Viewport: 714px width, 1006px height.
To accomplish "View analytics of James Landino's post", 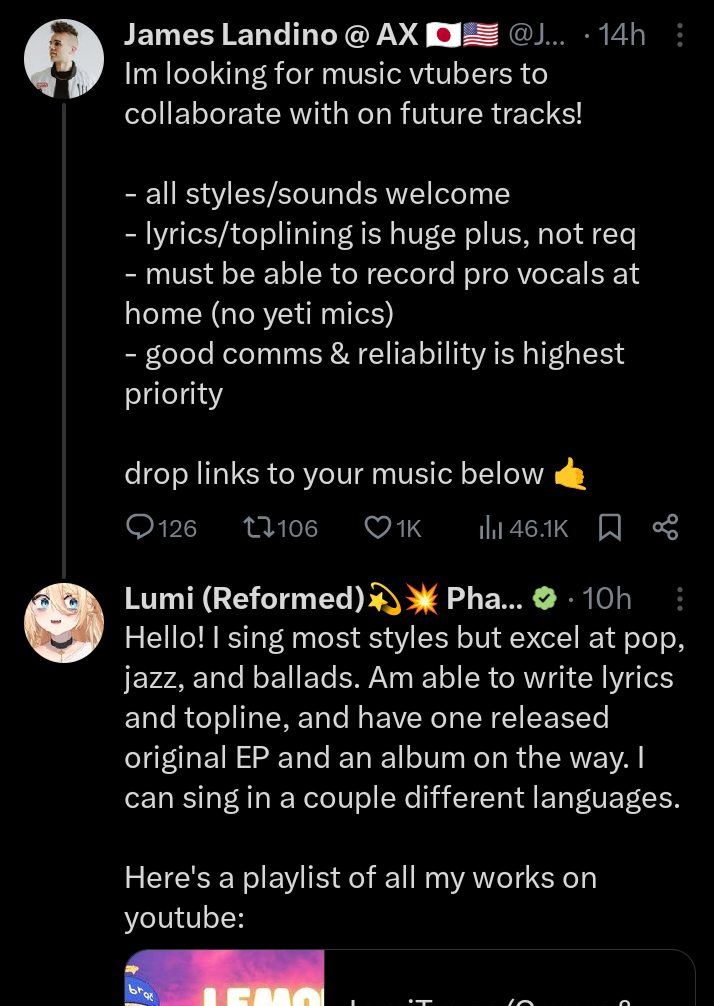I will click(x=491, y=527).
